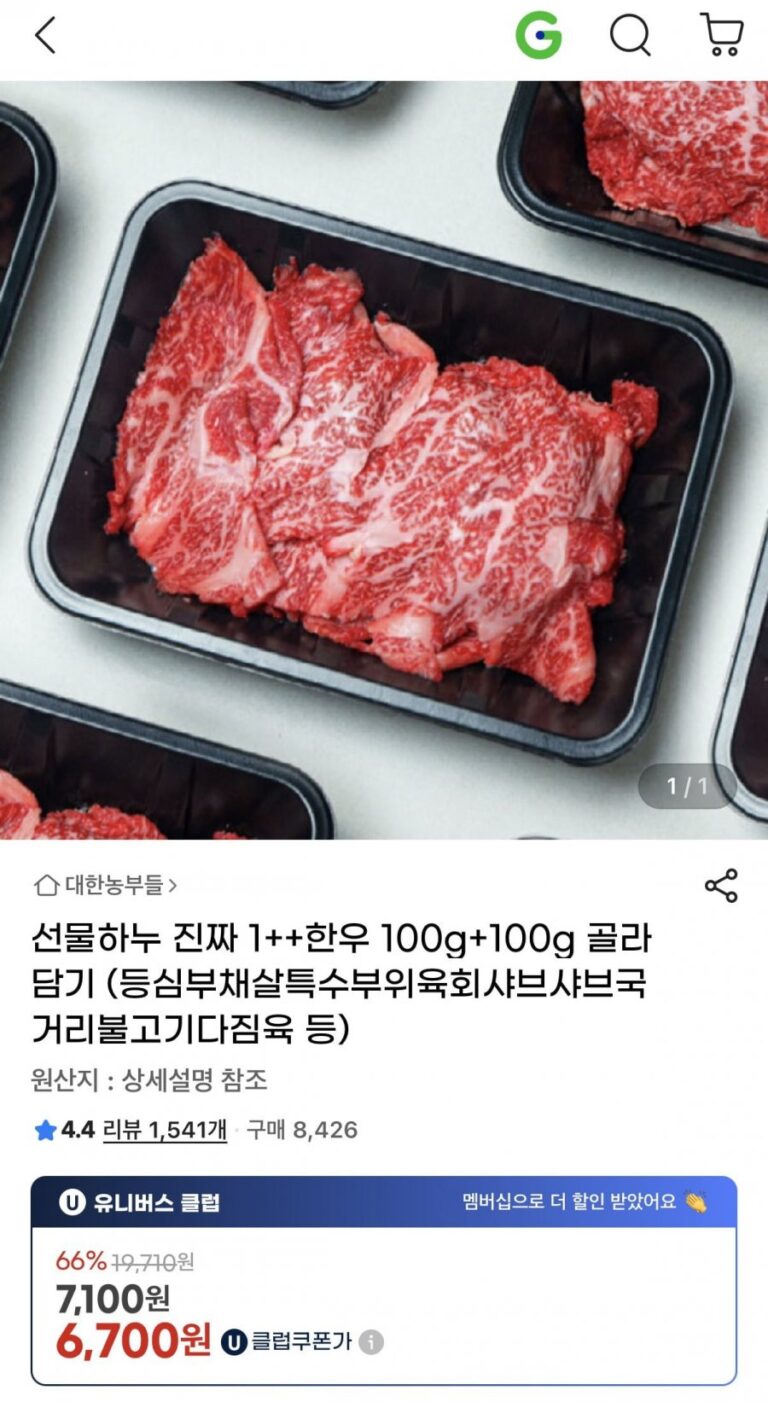768x1402 pixels.
Task: Open the 유니버스 클럽 membership banner
Action: (384, 1202)
